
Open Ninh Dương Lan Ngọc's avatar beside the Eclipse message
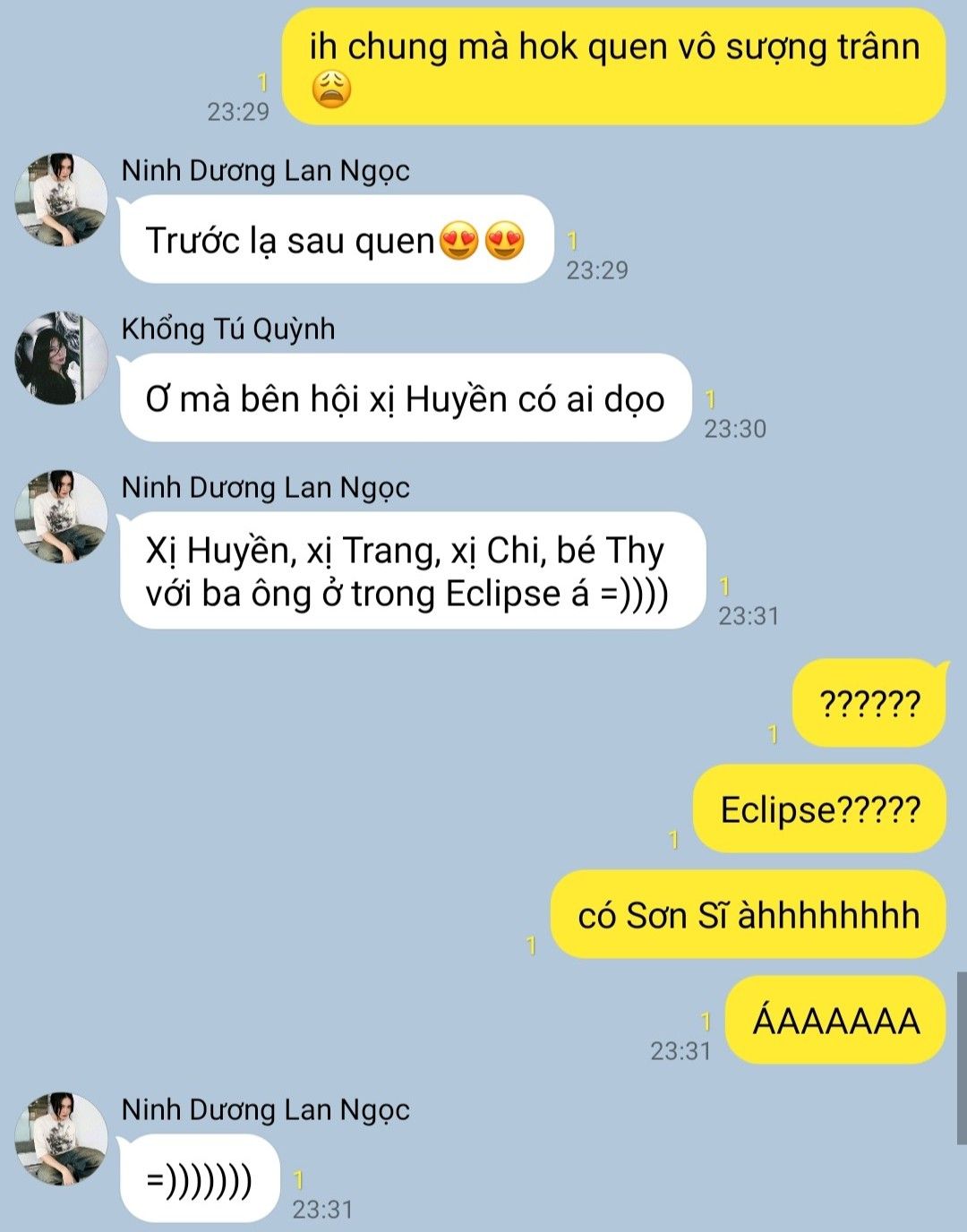click(61, 517)
